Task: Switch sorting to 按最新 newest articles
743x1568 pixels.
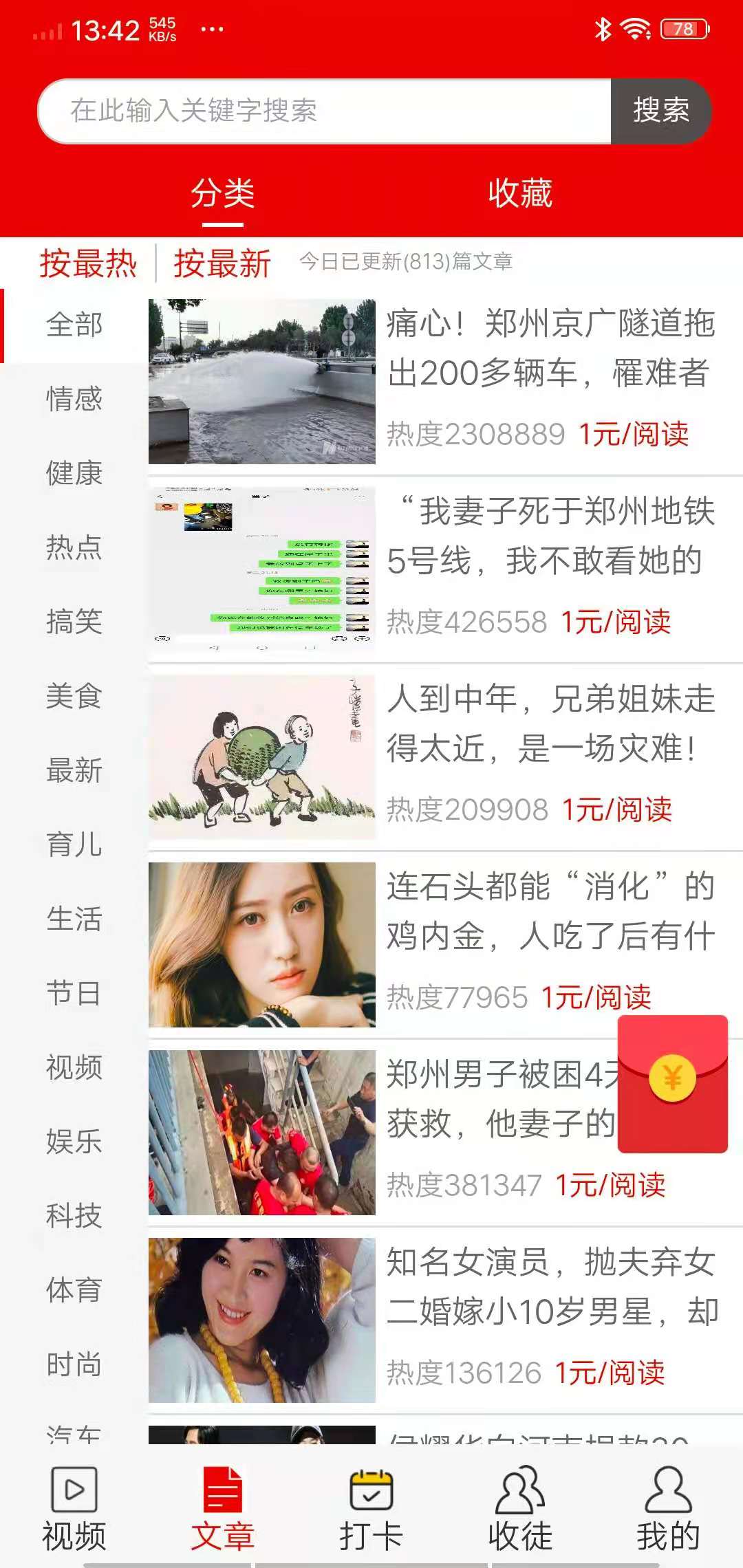Action: [222, 263]
